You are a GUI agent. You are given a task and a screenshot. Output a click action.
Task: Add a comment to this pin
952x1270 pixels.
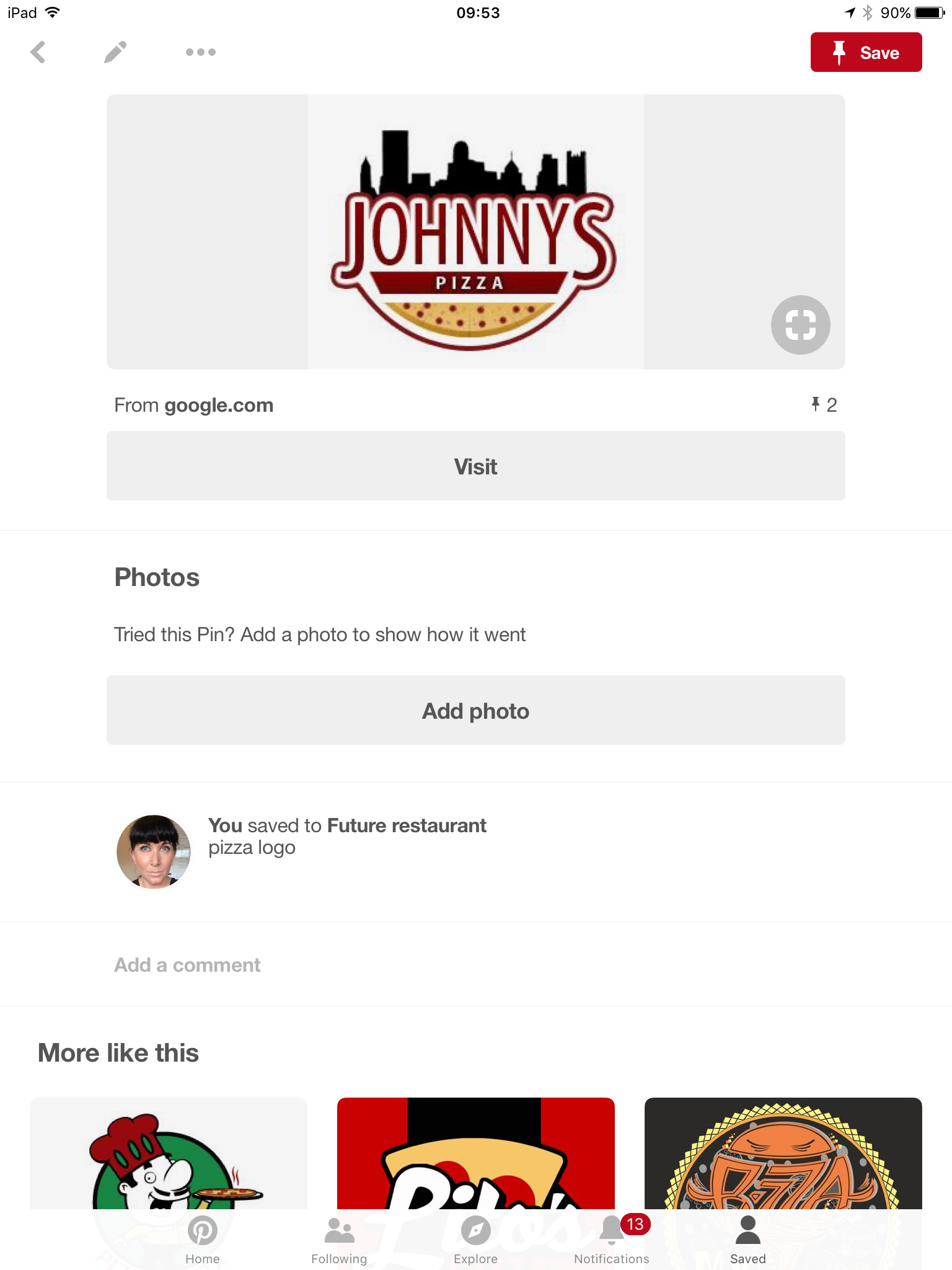(187, 965)
